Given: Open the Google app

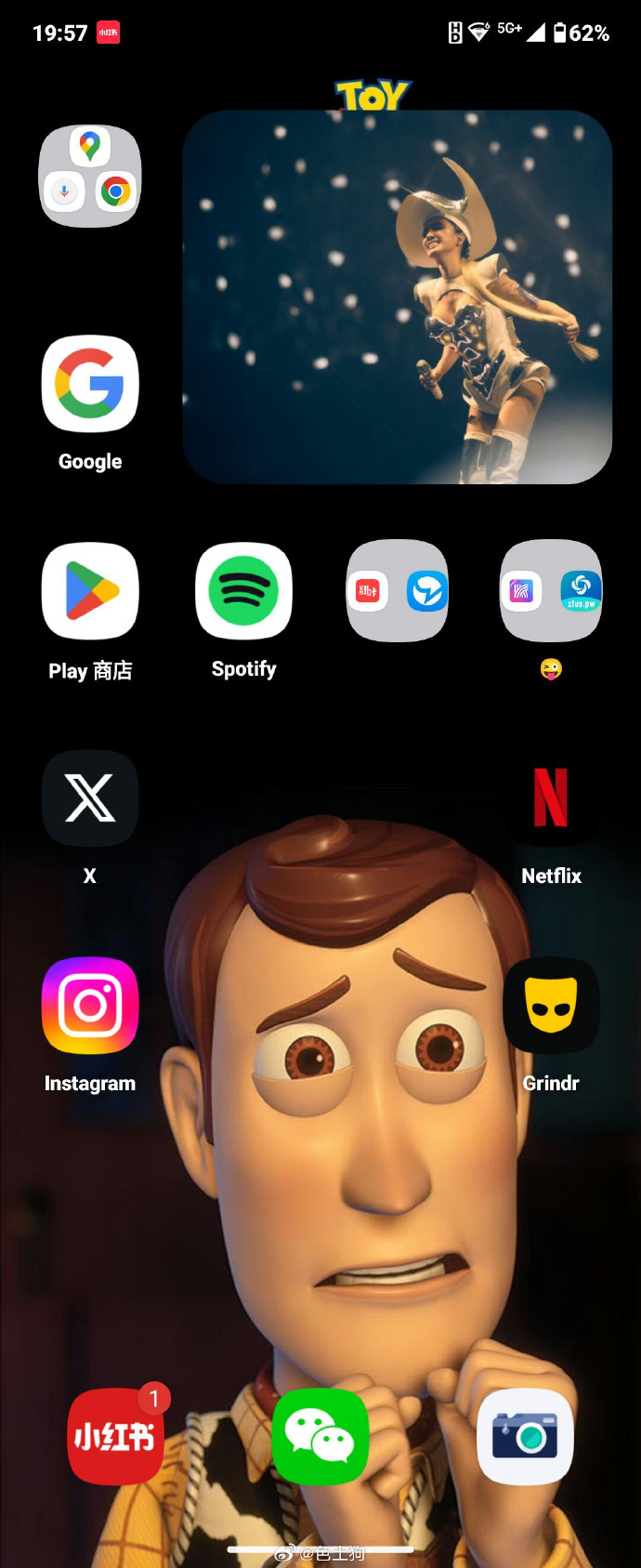Looking at the screenshot, I should pyautogui.click(x=90, y=384).
